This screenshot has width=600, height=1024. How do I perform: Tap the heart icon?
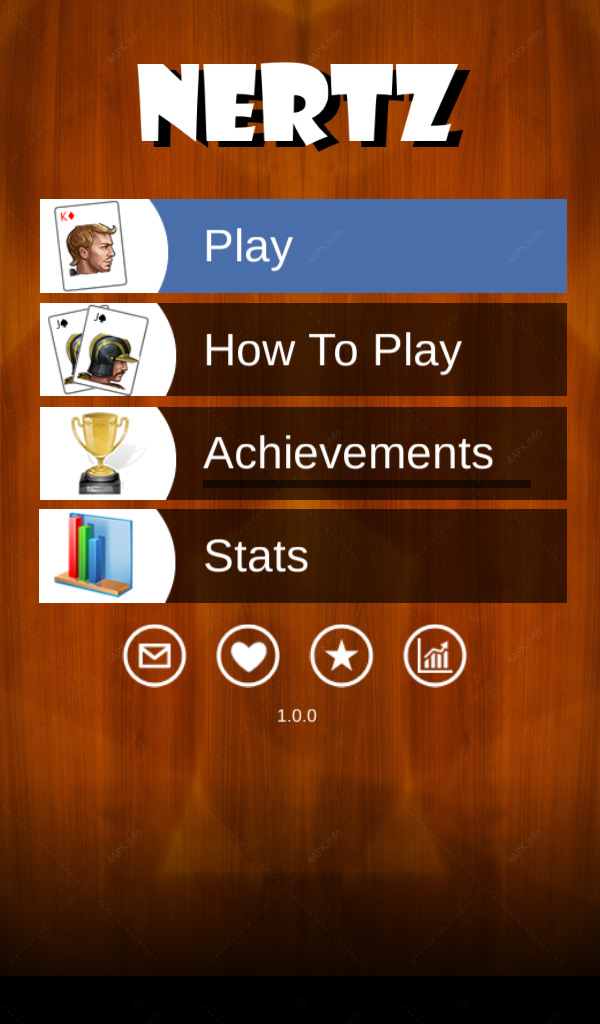(x=248, y=656)
